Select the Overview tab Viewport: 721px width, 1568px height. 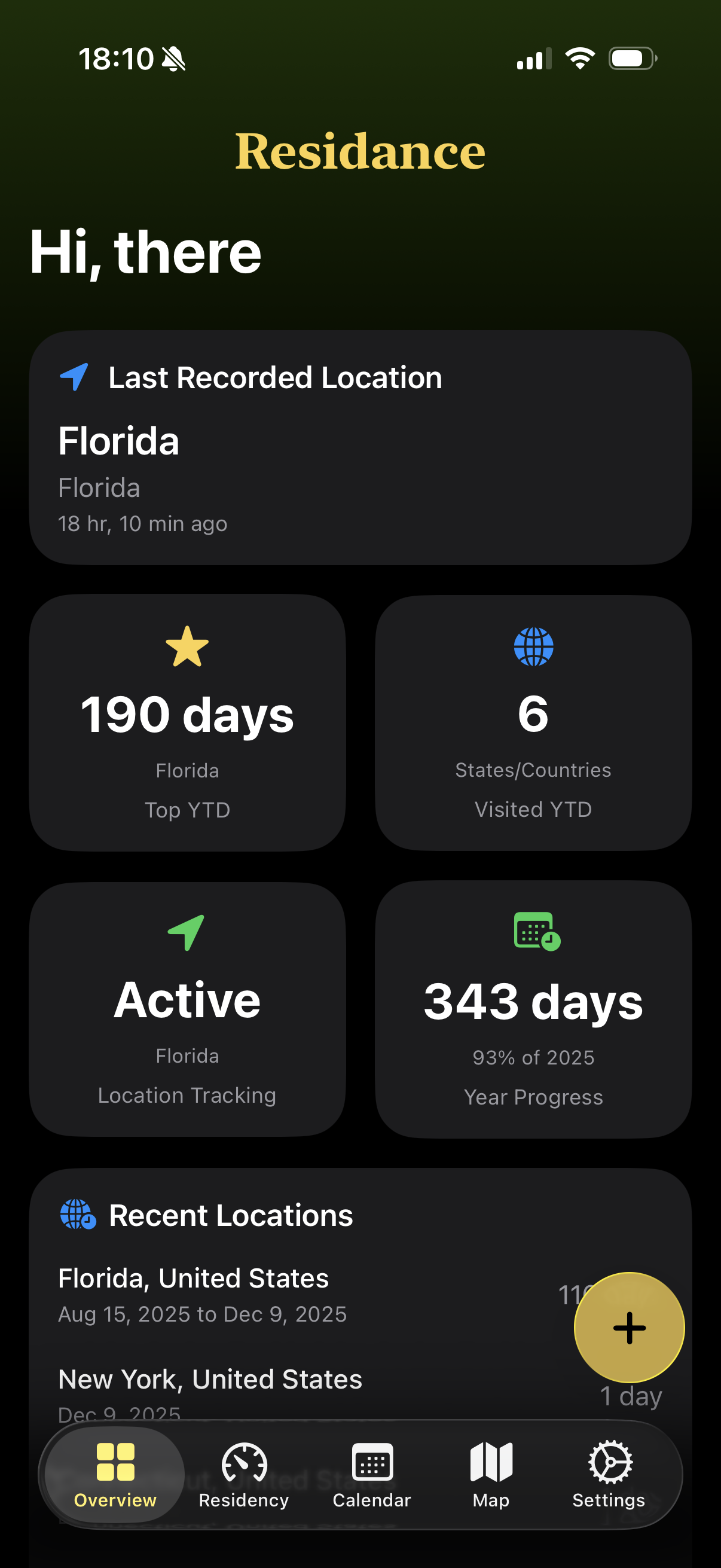pyautogui.click(x=115, y=1474)
